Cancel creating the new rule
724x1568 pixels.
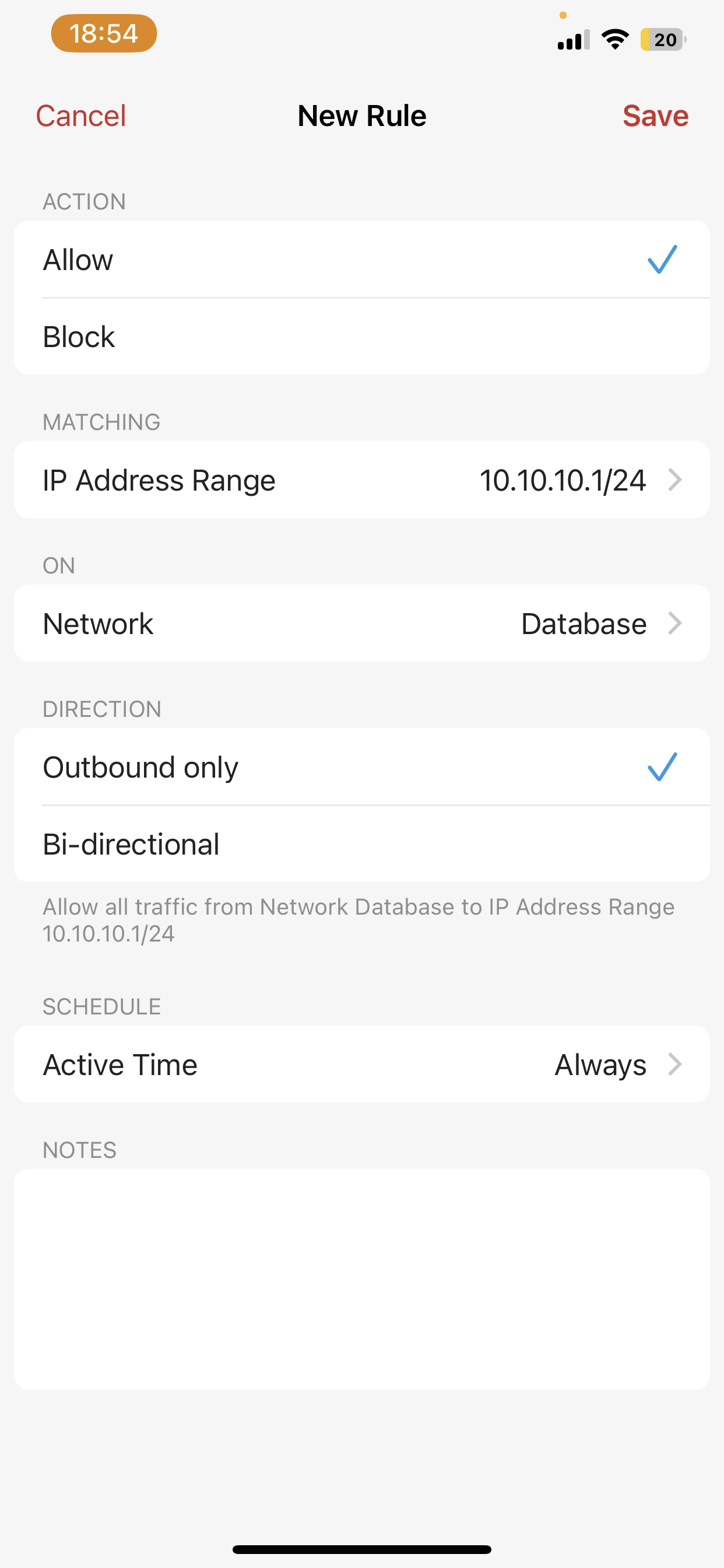81,116
